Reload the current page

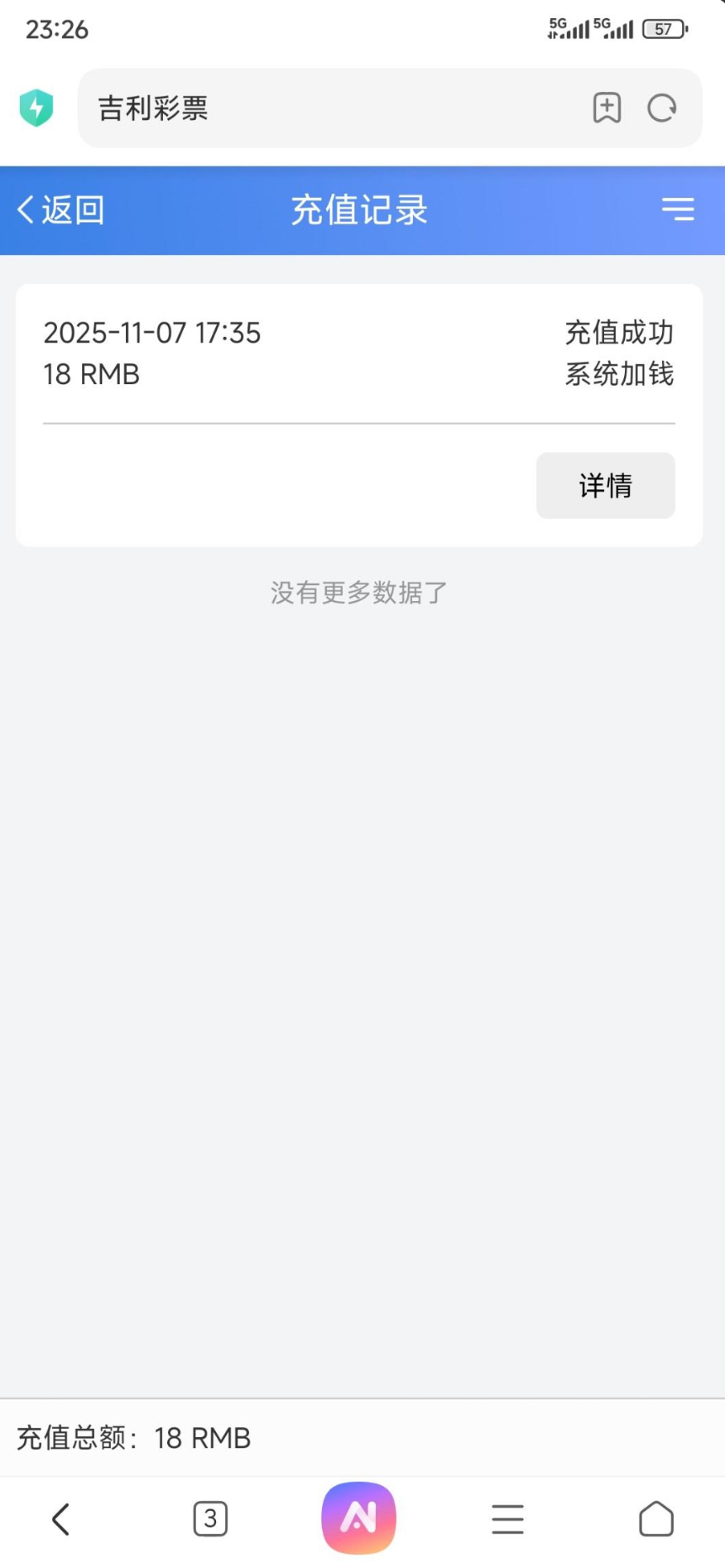pyautogui.click(x=661, y=108)
